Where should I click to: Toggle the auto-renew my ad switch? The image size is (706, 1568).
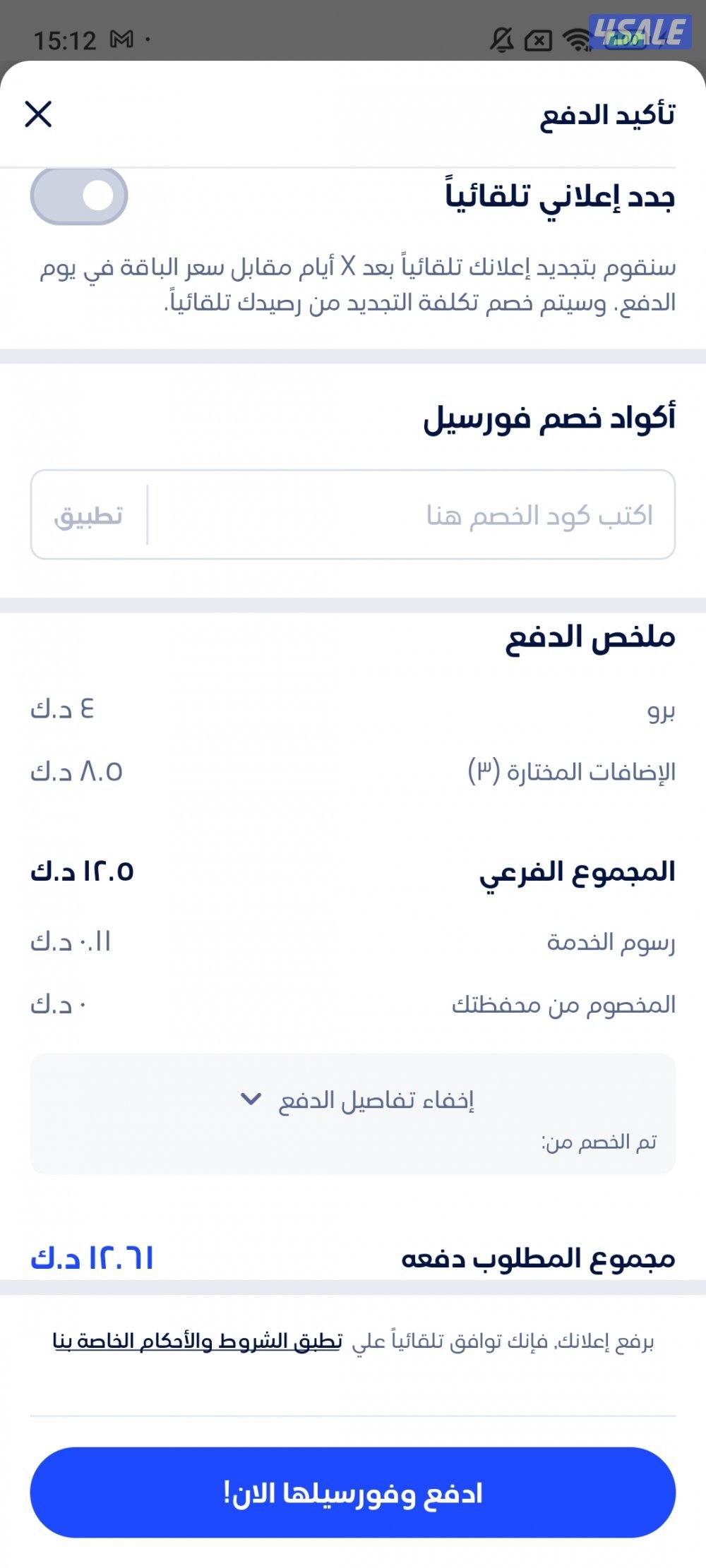(x=79, y=195)
